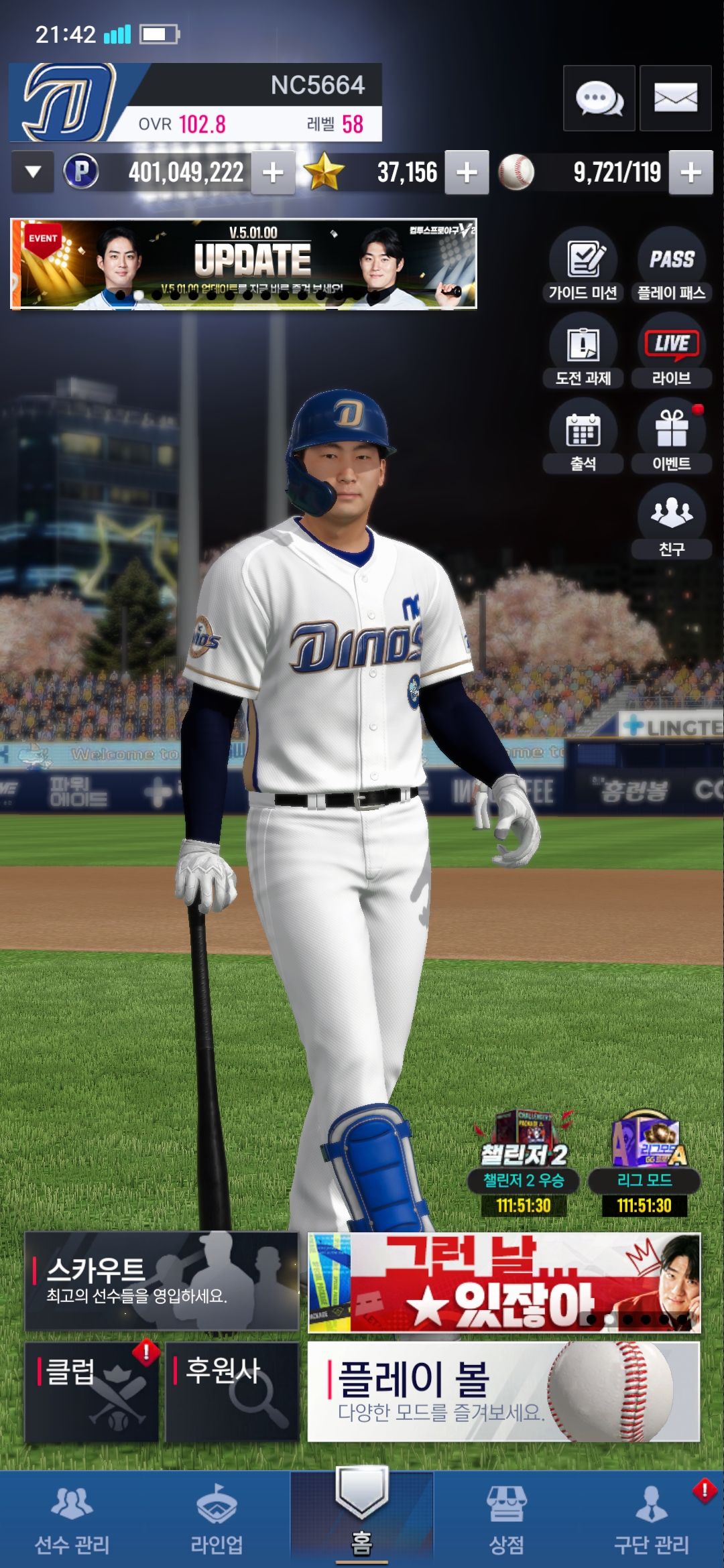Add more P points with plus button

(x=273, y=173)
